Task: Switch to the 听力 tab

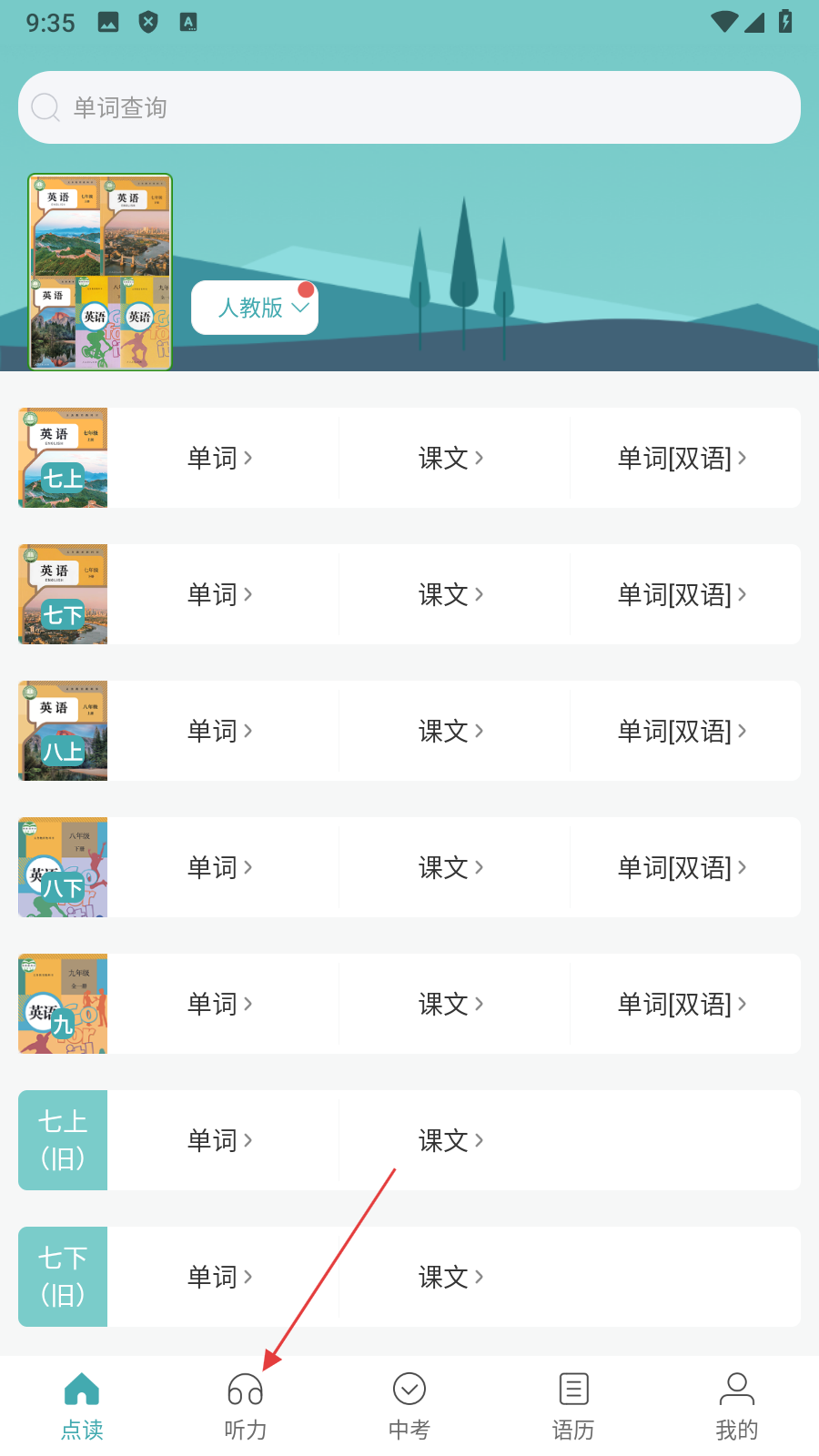Action: coord(246,1406)
